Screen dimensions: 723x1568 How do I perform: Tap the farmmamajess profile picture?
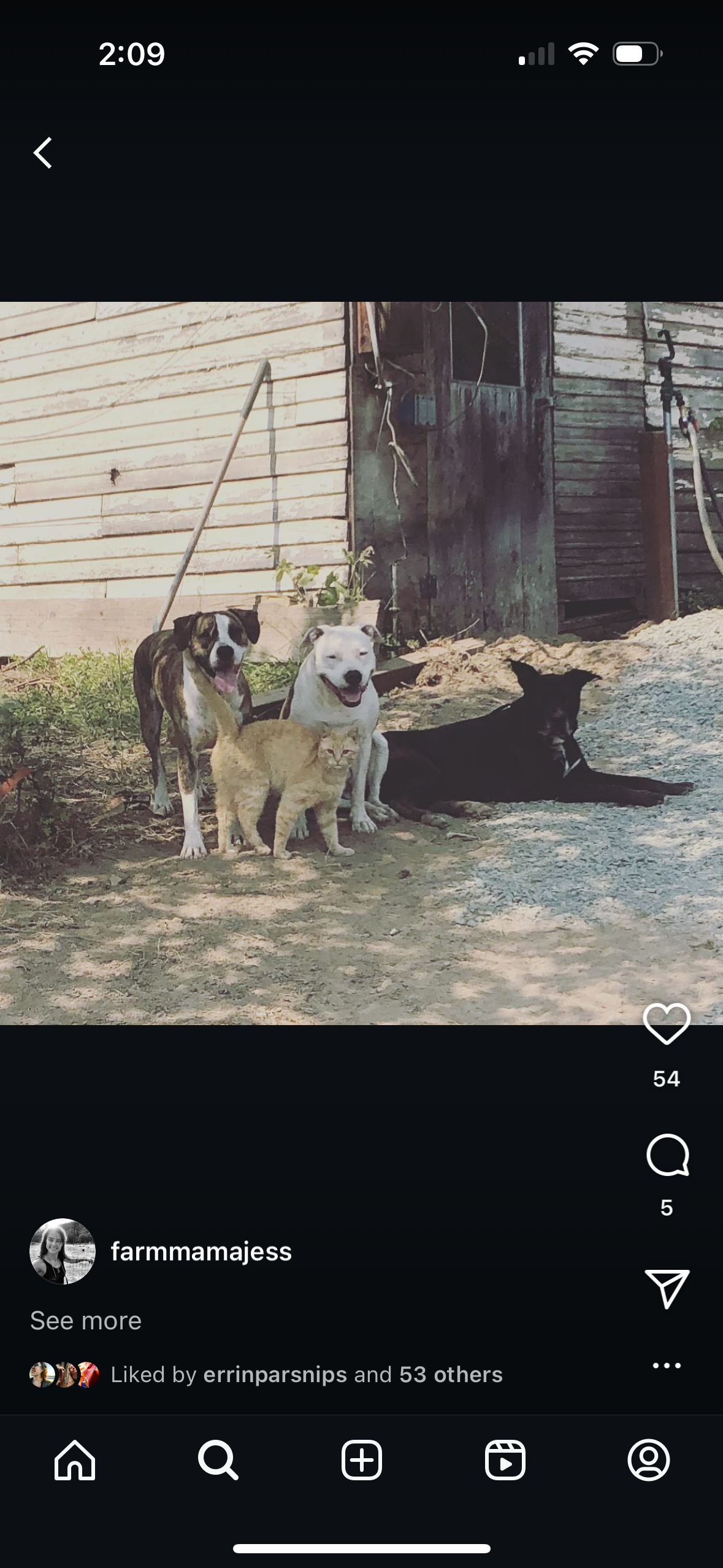[x=63, y=1251]
